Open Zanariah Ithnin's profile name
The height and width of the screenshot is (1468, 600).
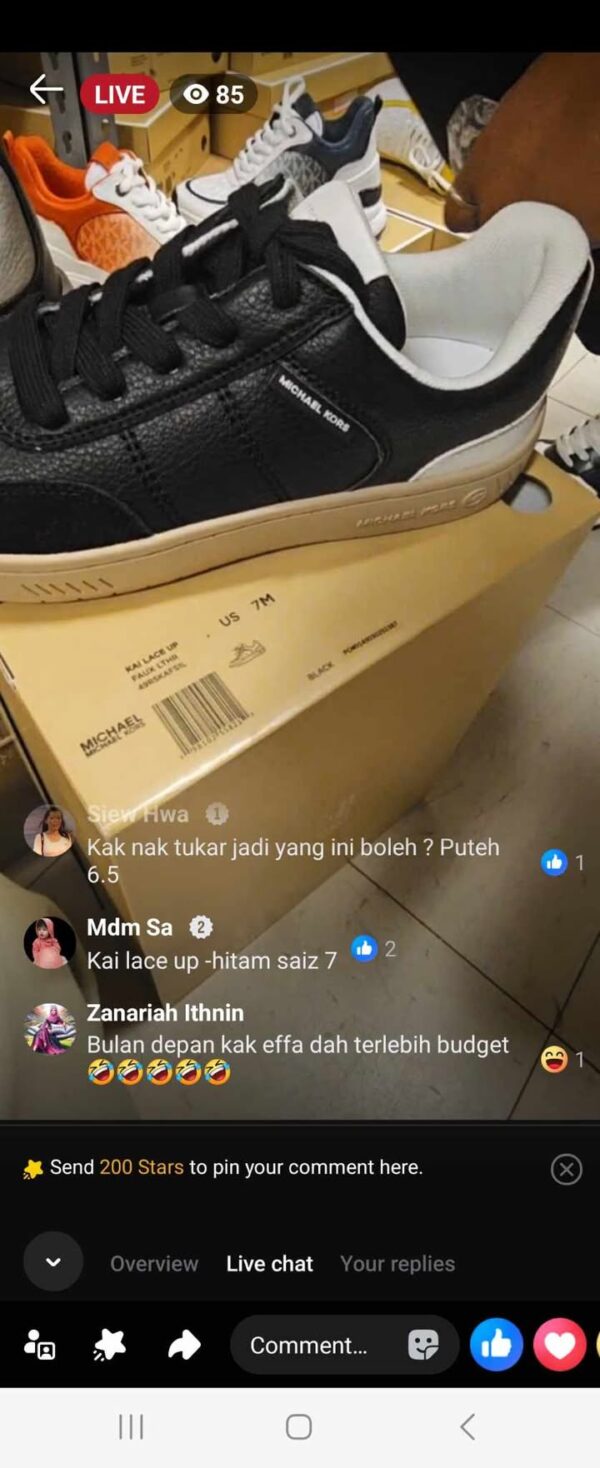coord(165,1012)
